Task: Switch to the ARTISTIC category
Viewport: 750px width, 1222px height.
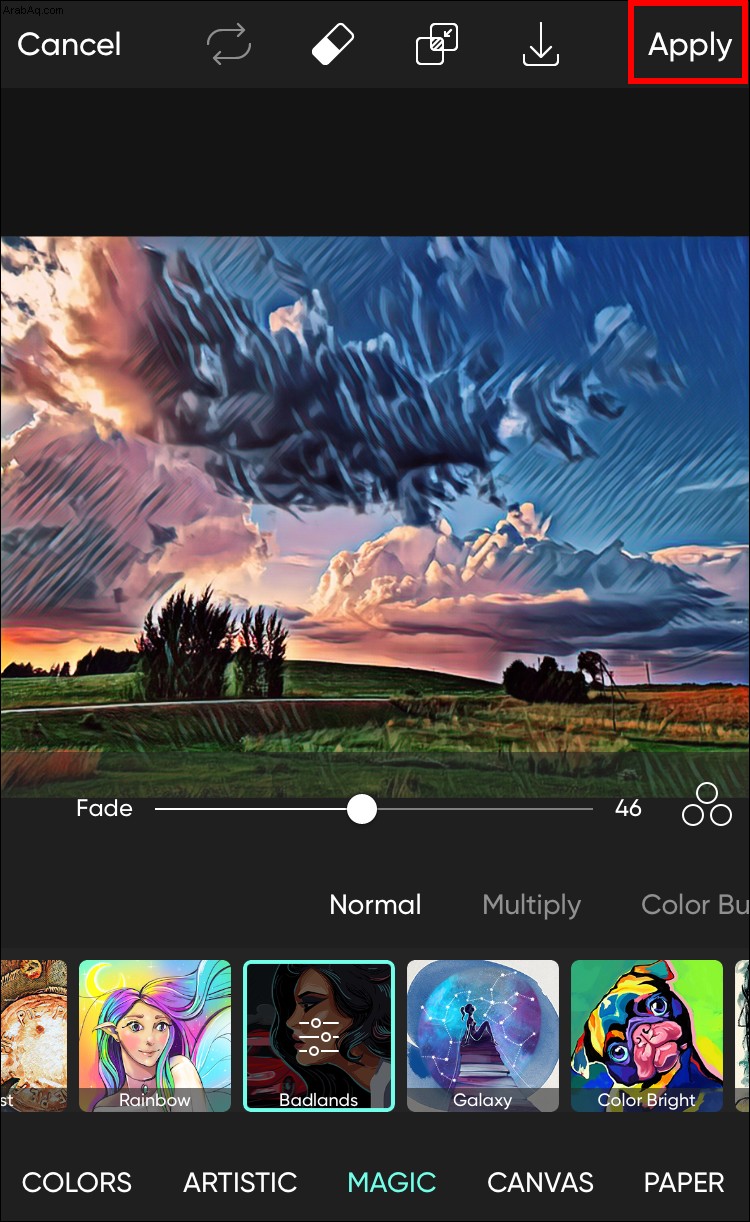Action: pyautogui.click(x=240, y=1182)
